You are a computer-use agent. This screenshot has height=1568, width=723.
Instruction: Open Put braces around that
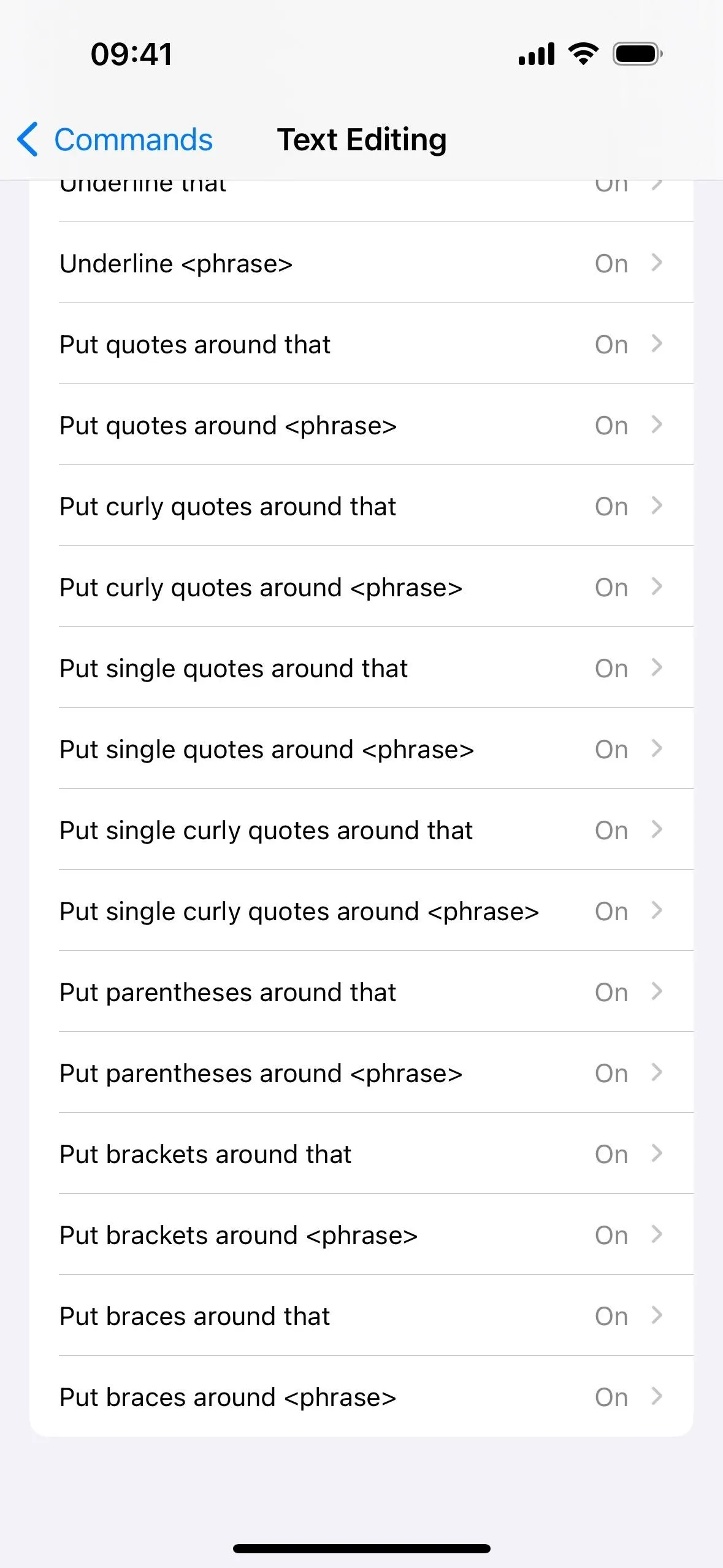click(361, 1316)
